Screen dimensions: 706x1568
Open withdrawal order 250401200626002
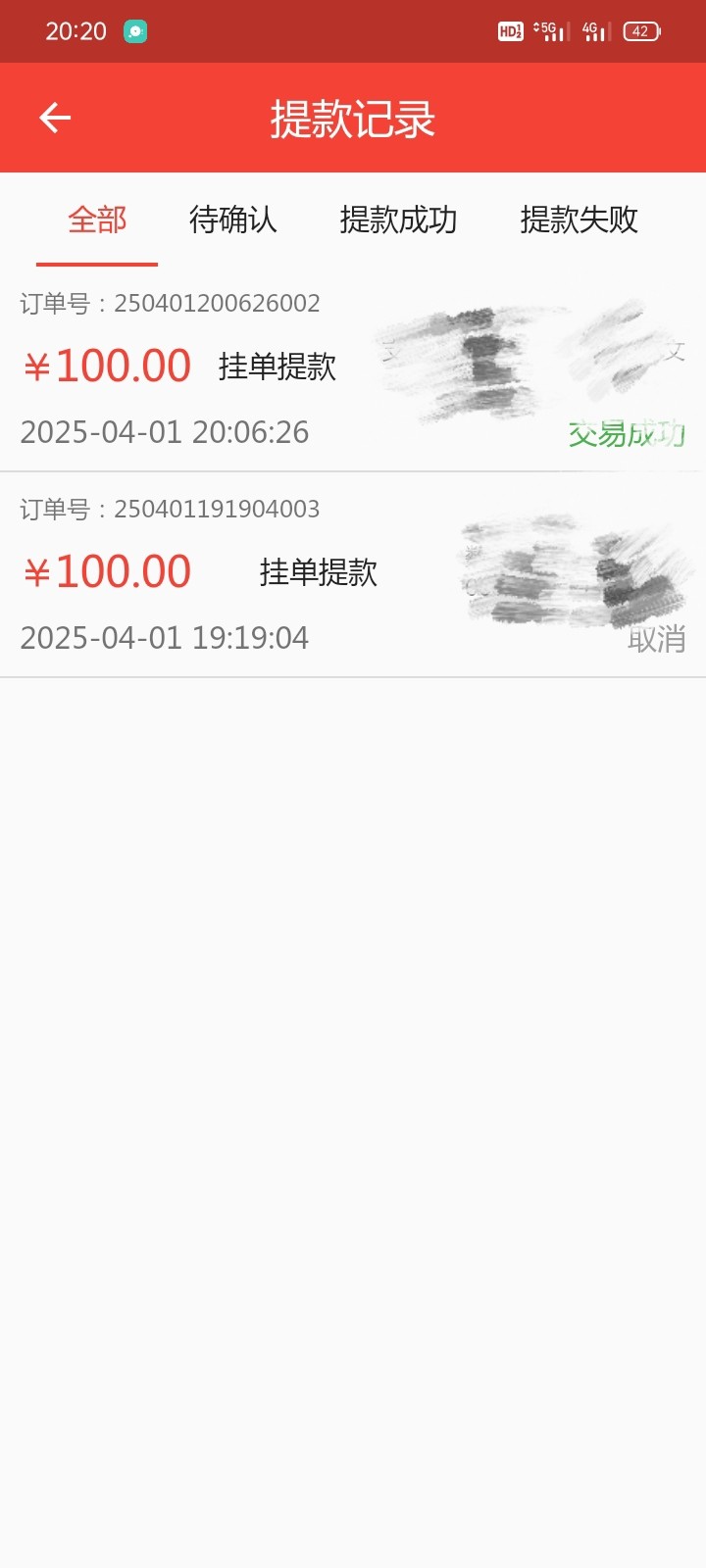pyautogui.click(x=353, y=368)
